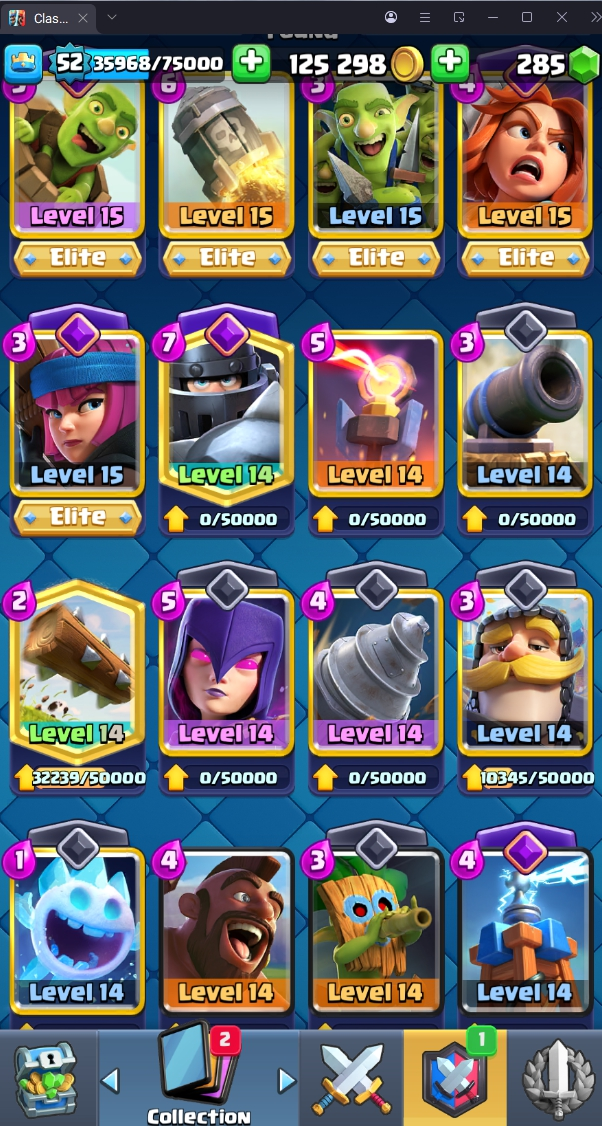The width and height of the screenshot is (602, 1126).
Task: Add gold with the green plus
Action: click(x=450, y=63)
